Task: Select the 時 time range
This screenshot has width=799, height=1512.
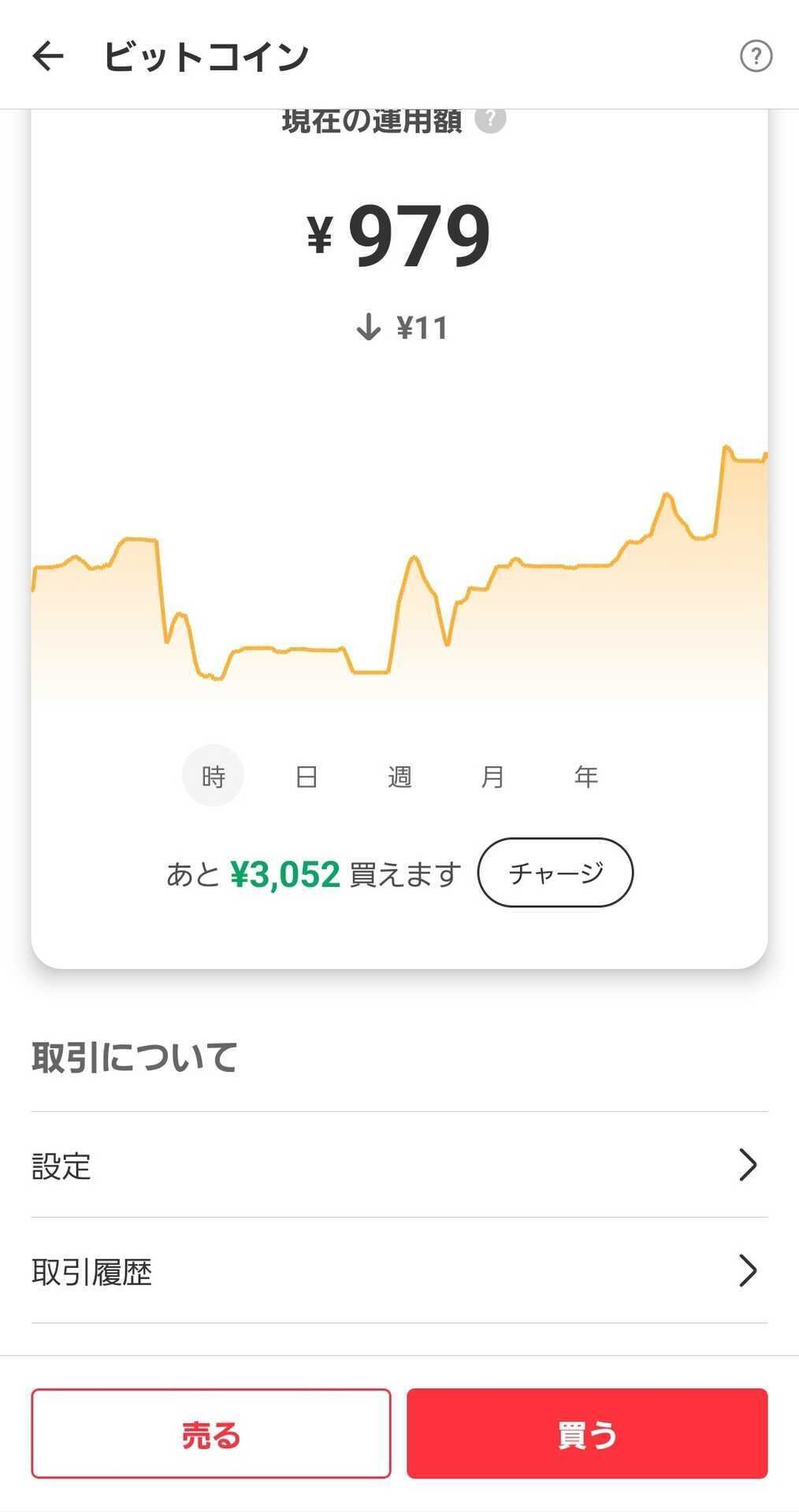Action: point(213,775)
